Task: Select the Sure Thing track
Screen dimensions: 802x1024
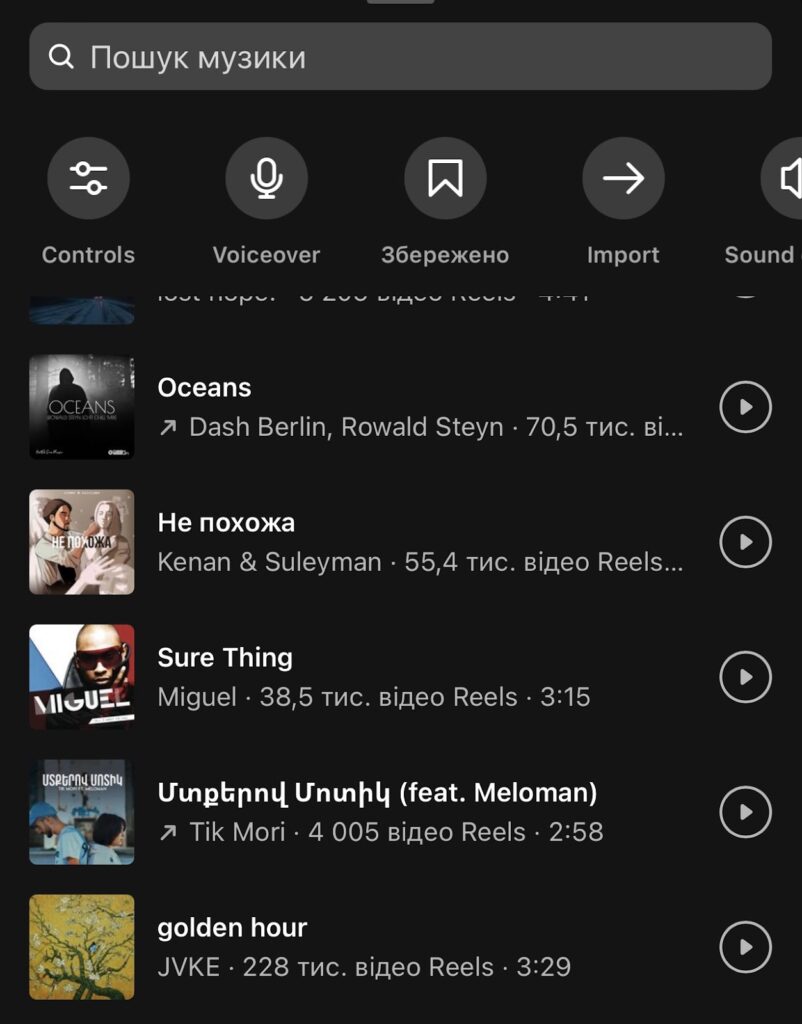Action: pos(400,677)
